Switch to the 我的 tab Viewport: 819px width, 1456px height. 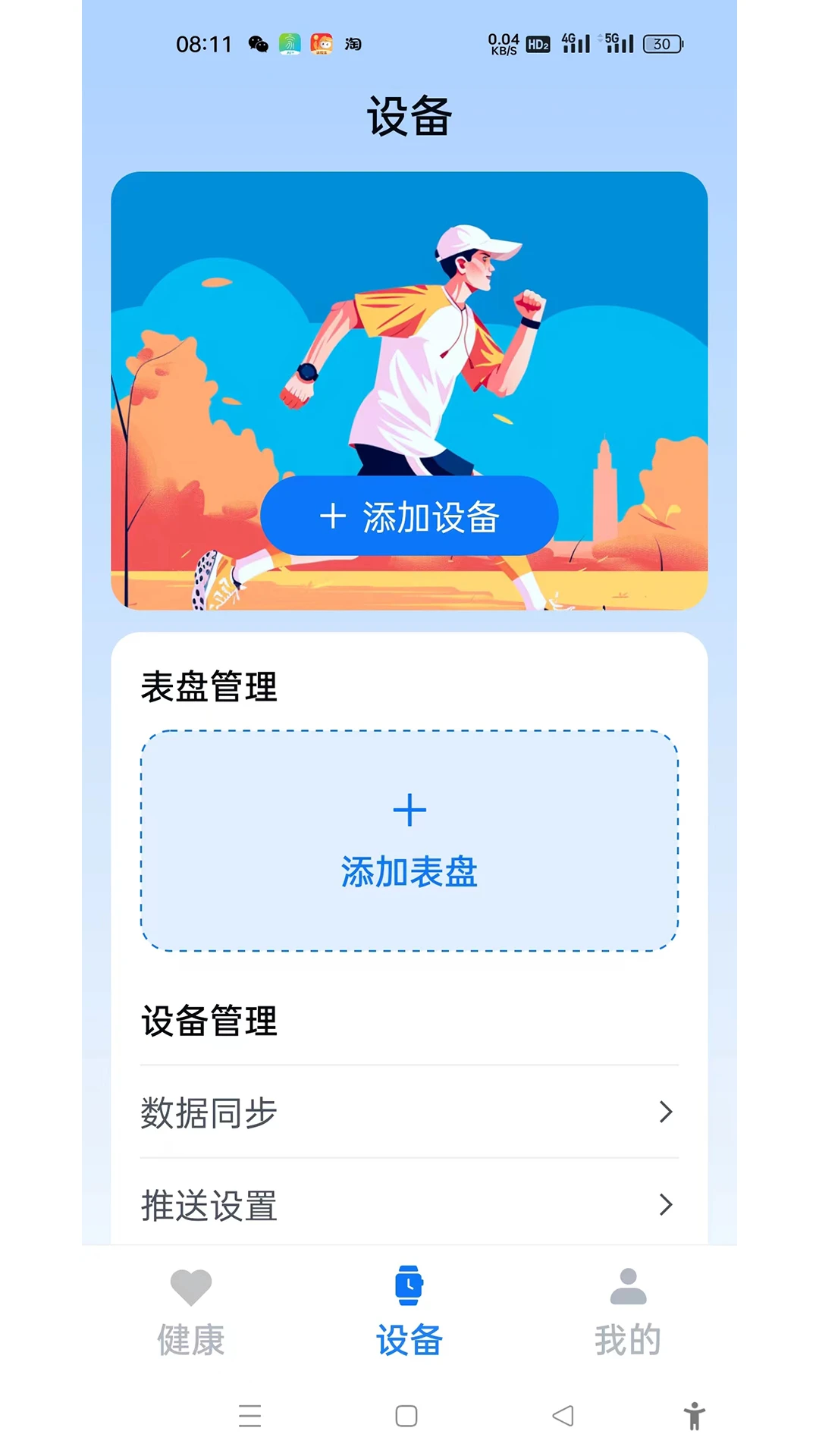pyautogui.click(x=626, y=1338)
